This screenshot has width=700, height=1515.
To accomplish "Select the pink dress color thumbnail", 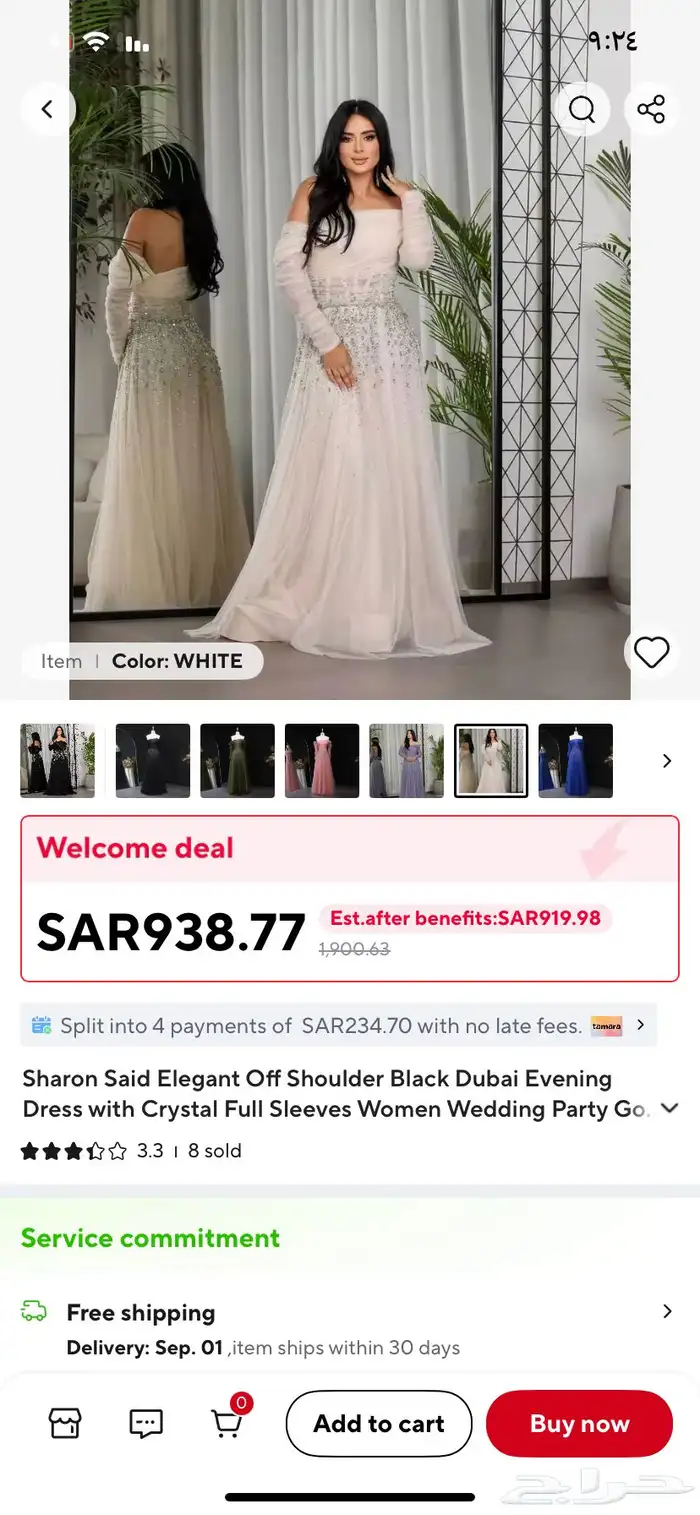I will [322, 761].
